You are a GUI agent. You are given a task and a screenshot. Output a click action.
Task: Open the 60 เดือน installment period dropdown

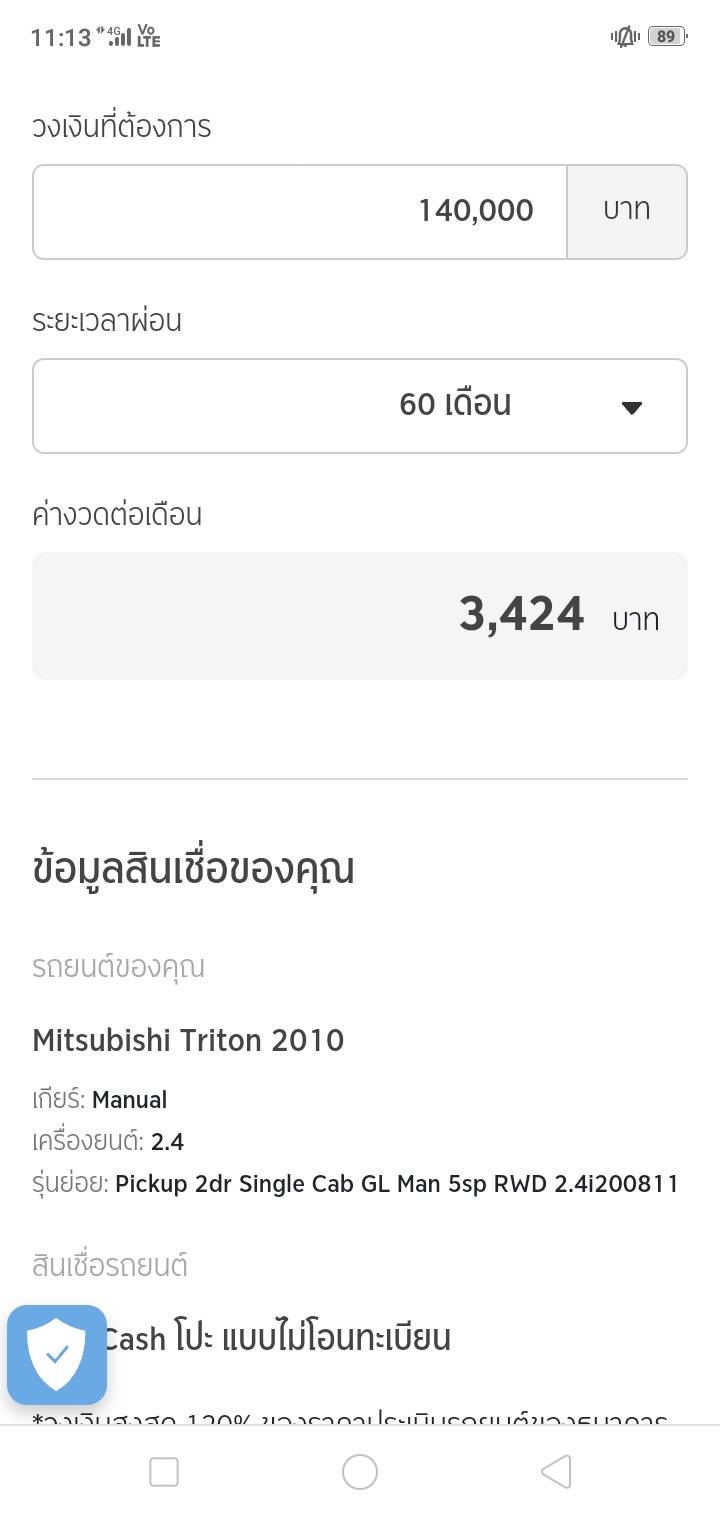coord(360,406)
